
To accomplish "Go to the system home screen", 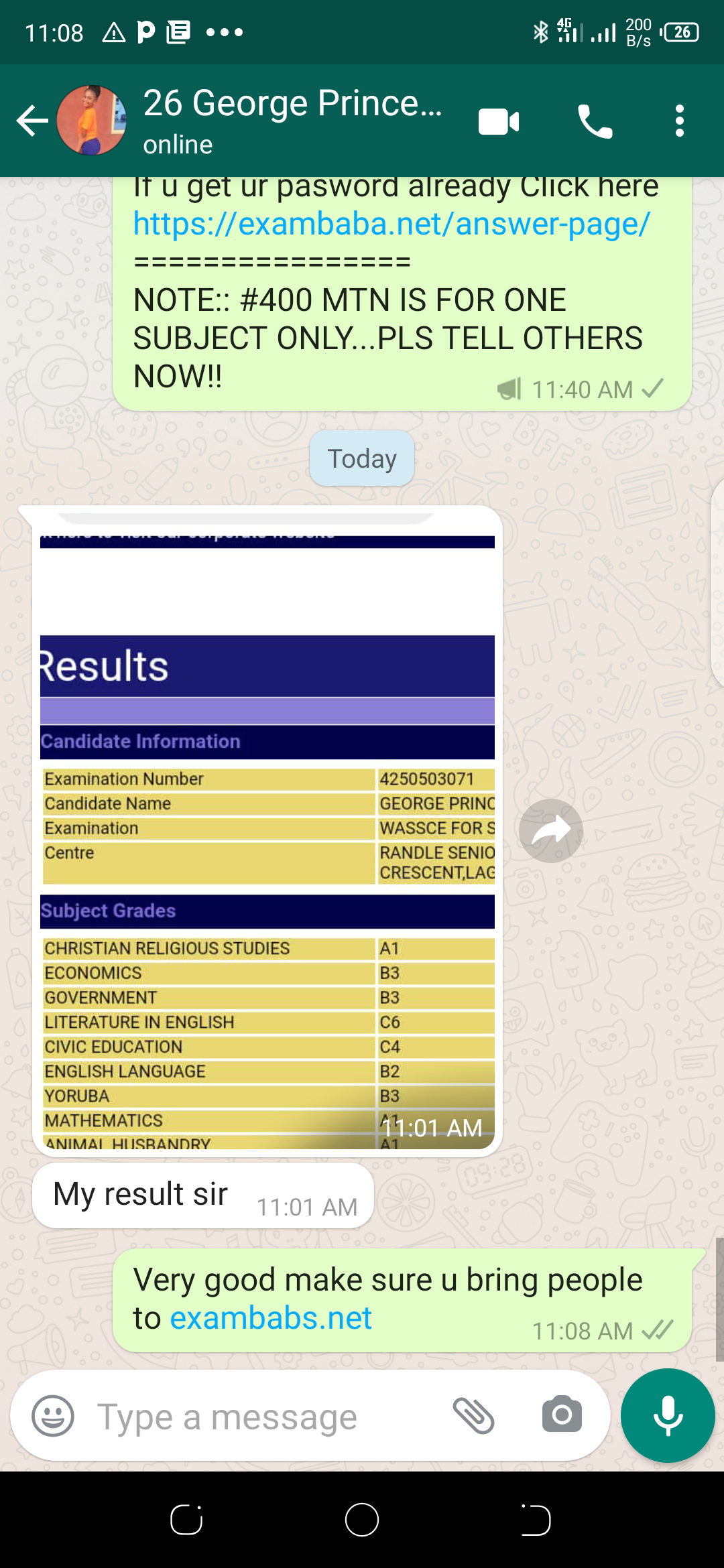I will point(362,1520).
